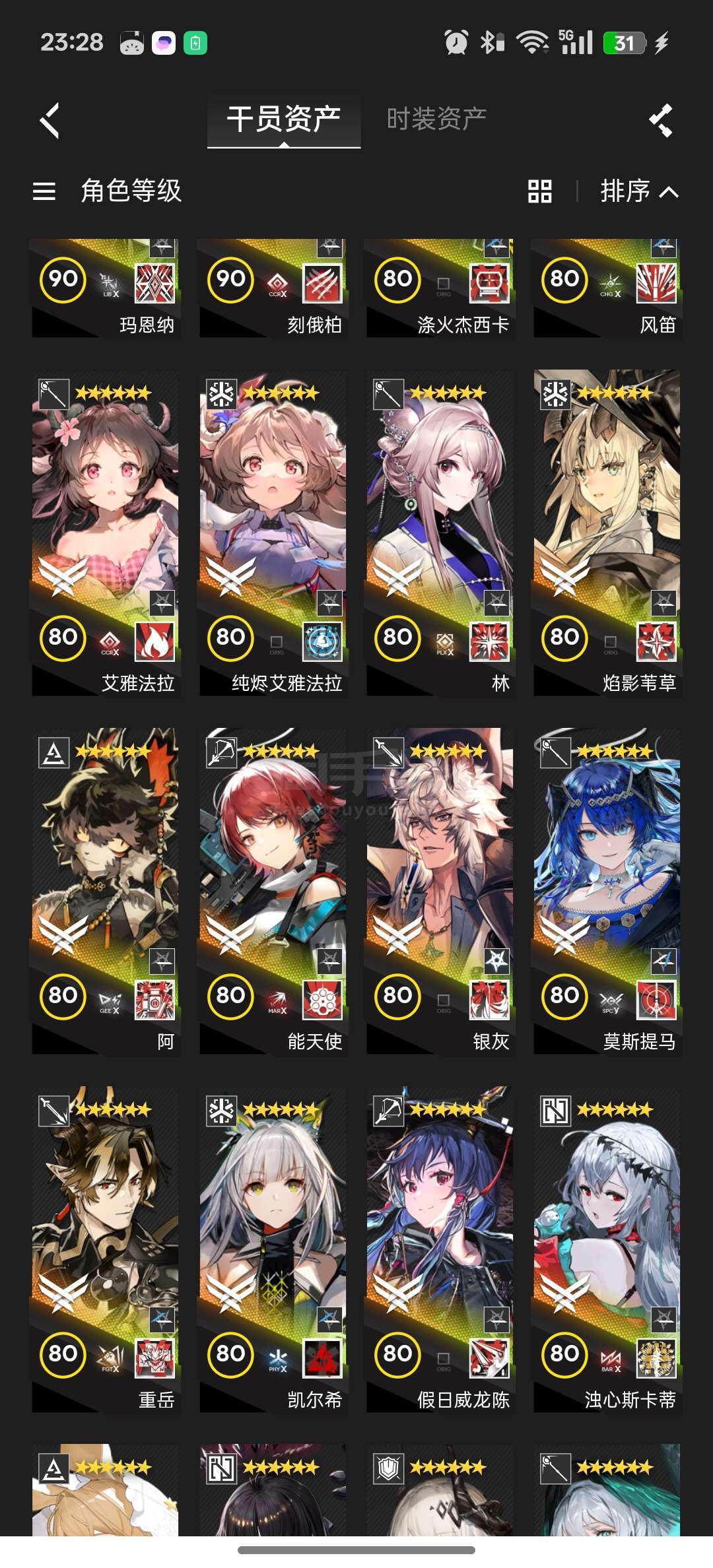Open operator card 玛恩纳
The width and height of the screenshot is (713, 1568).
105,288
